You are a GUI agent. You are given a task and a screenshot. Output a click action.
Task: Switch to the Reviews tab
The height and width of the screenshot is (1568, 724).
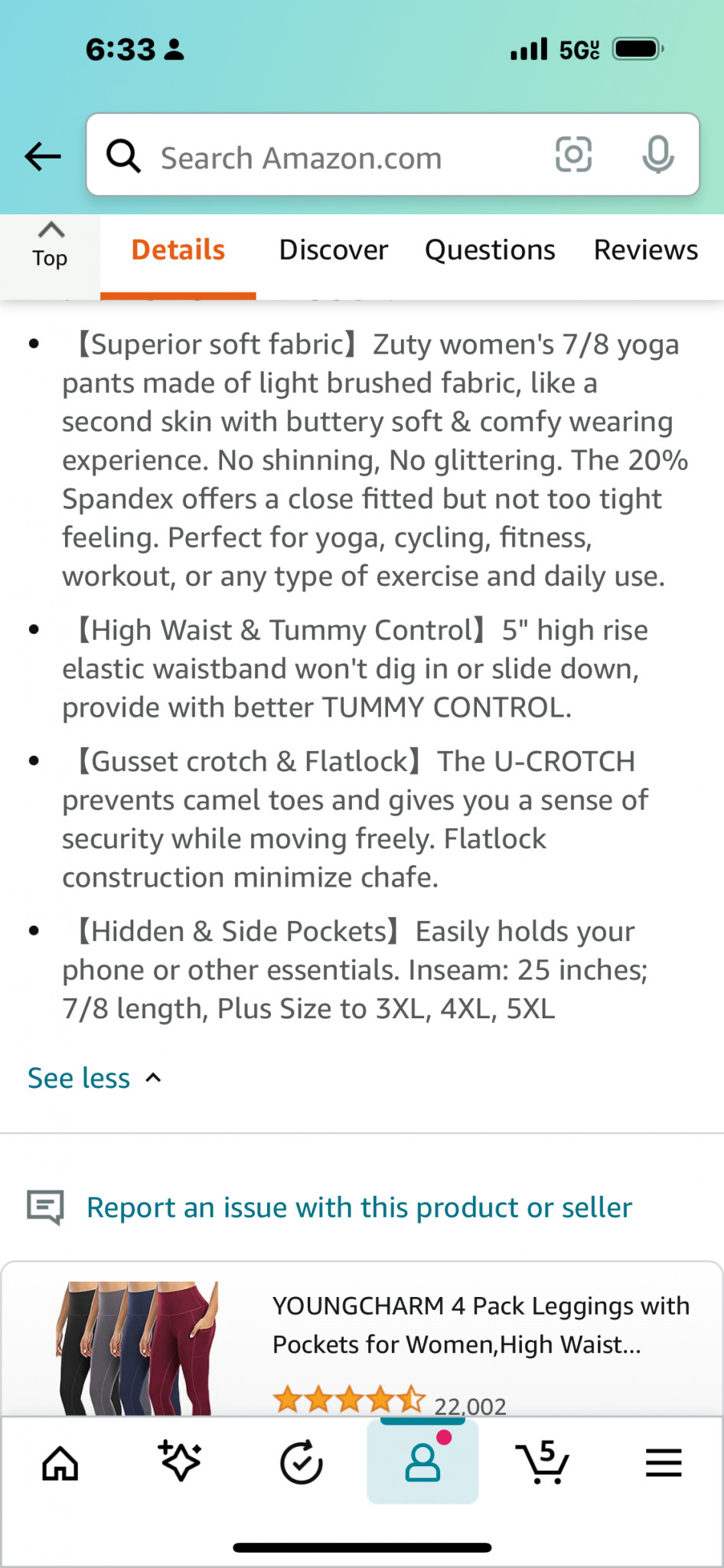coord(646,250)
